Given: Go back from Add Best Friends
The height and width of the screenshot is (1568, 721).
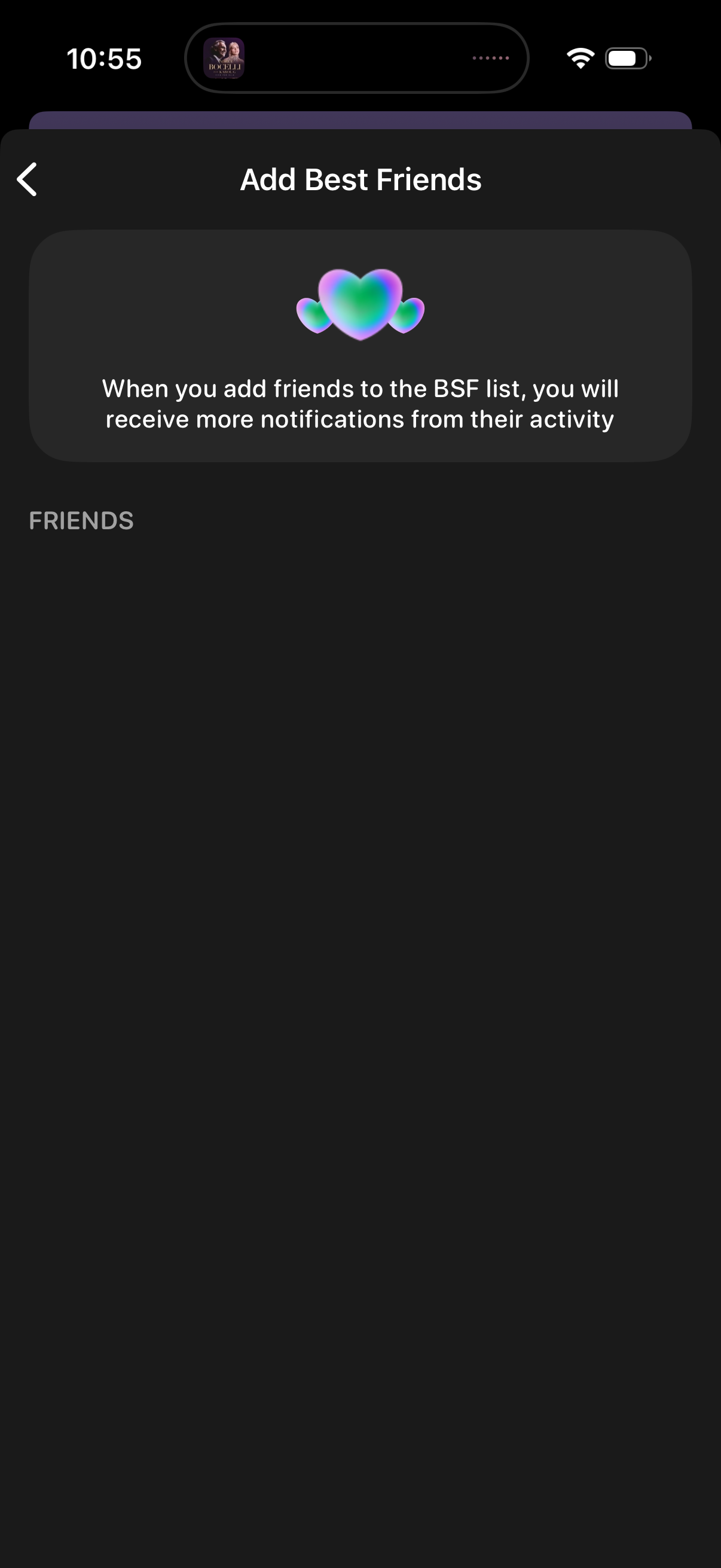Looking at the screenshot, I should pos(28,179).
